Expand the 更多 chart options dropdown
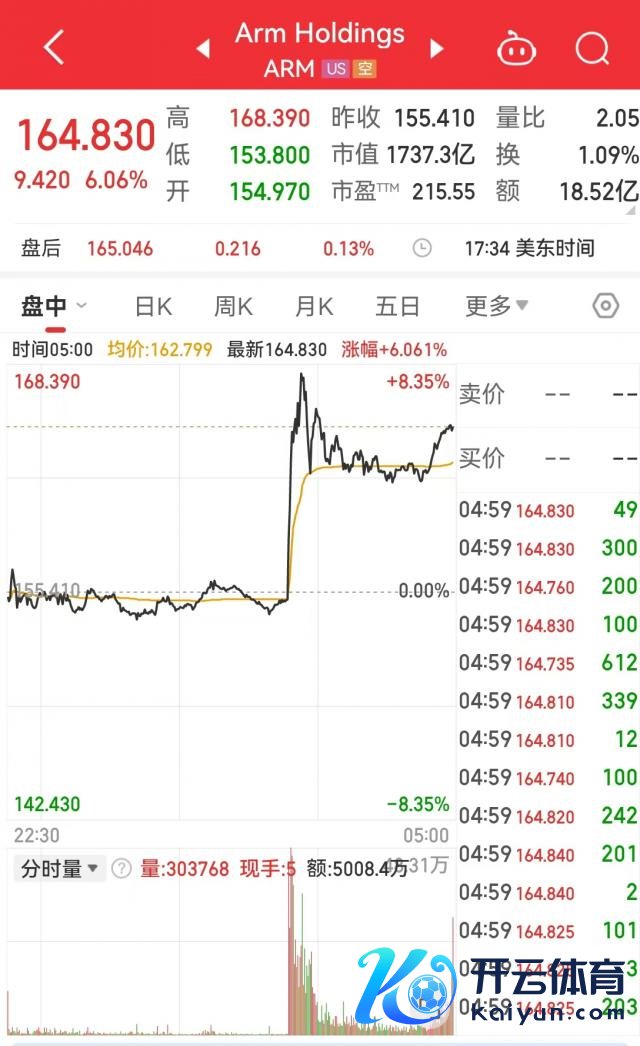This screenshot has height=1046, width=640. 496,306
